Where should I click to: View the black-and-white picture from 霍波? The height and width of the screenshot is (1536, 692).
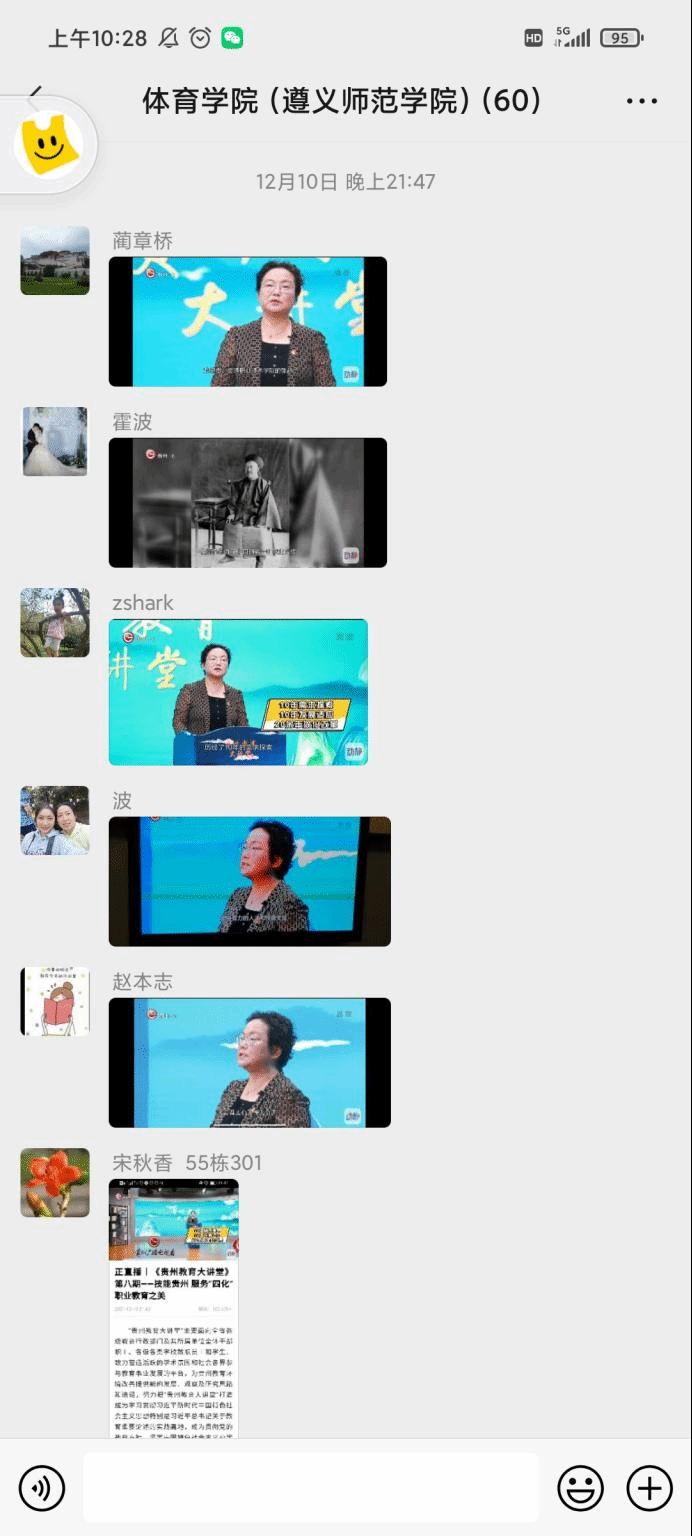coord(247,502)
